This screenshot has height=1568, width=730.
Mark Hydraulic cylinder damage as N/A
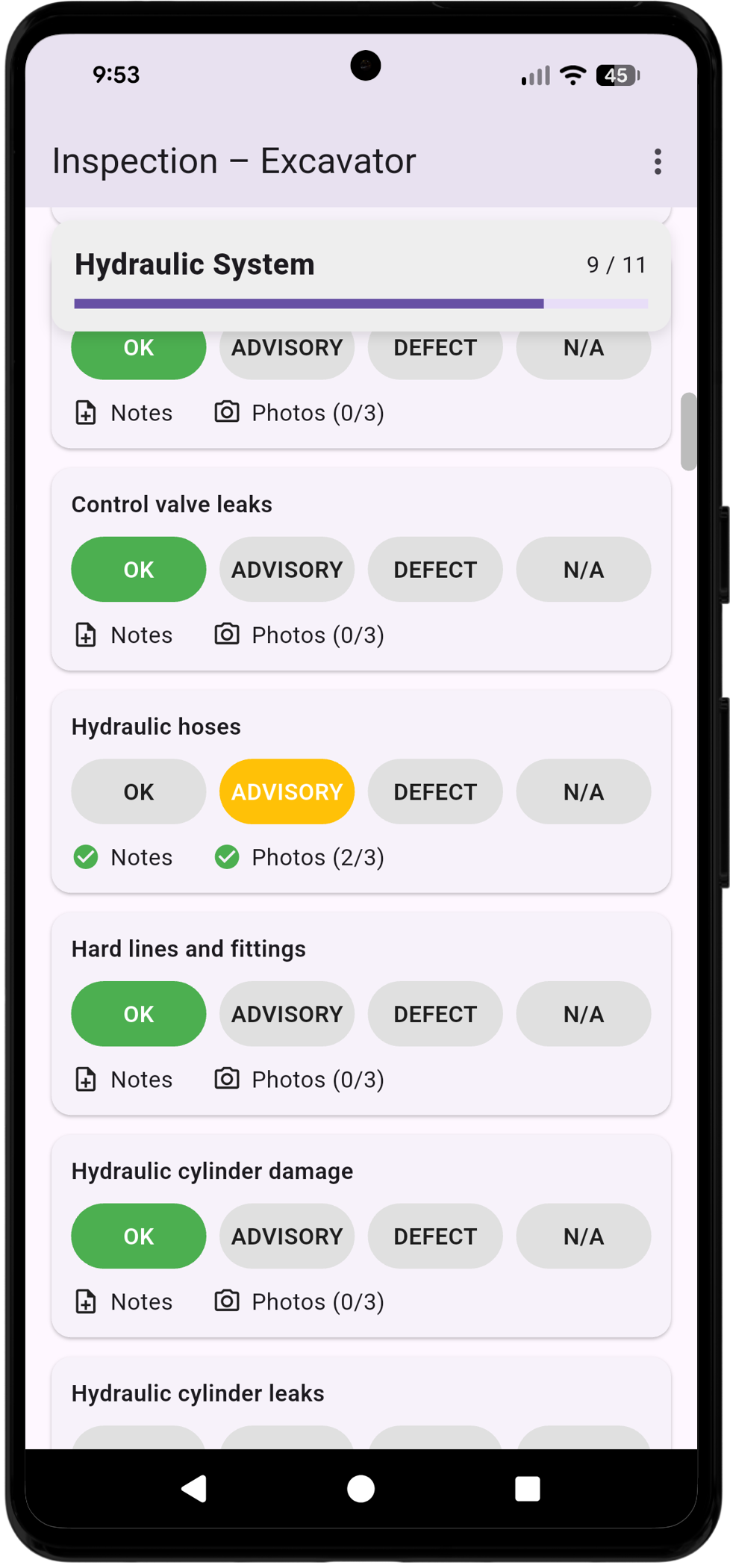583,1236
